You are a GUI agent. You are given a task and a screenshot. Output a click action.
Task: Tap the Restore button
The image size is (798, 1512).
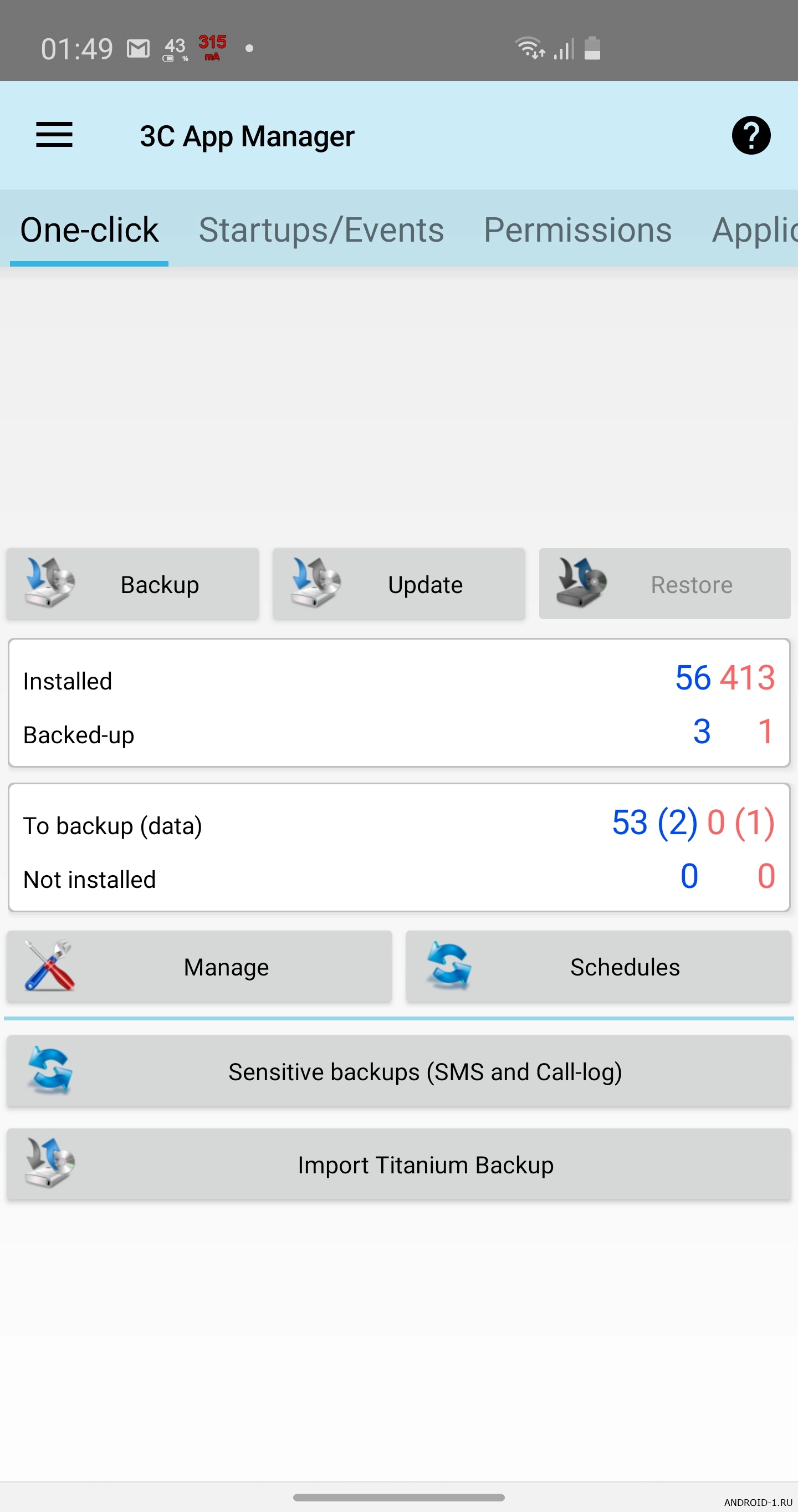pos(665,584)
